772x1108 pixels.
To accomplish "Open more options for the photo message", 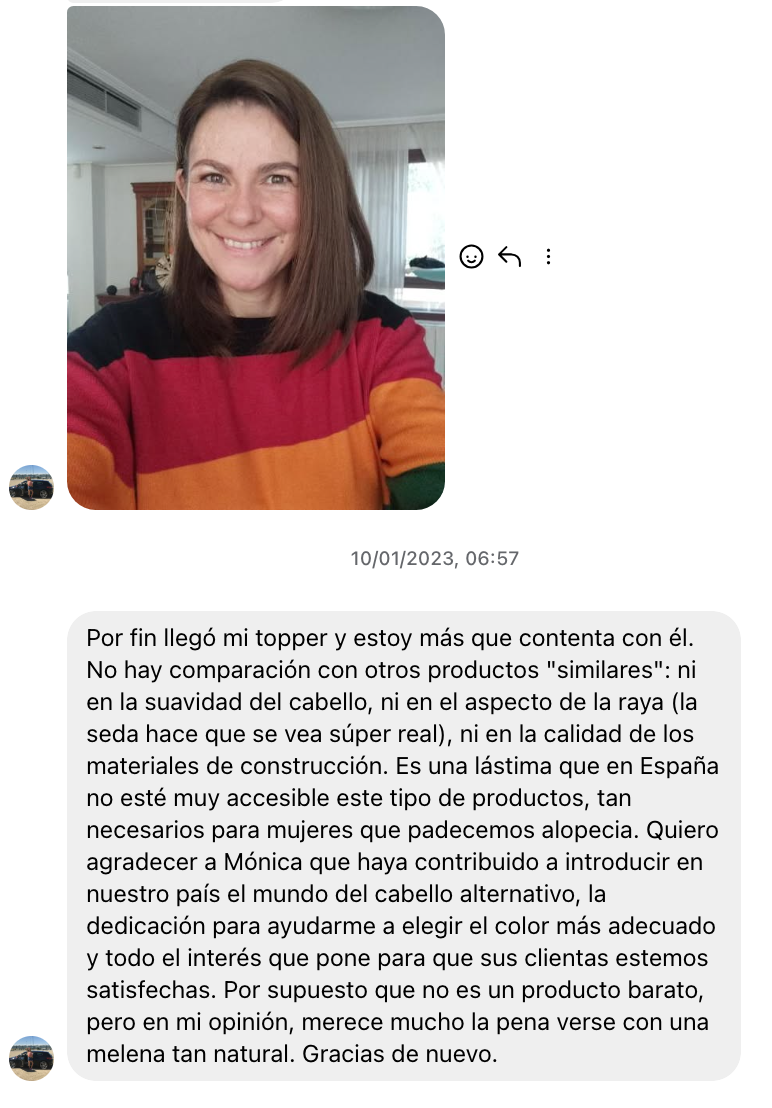I will 548,257.
